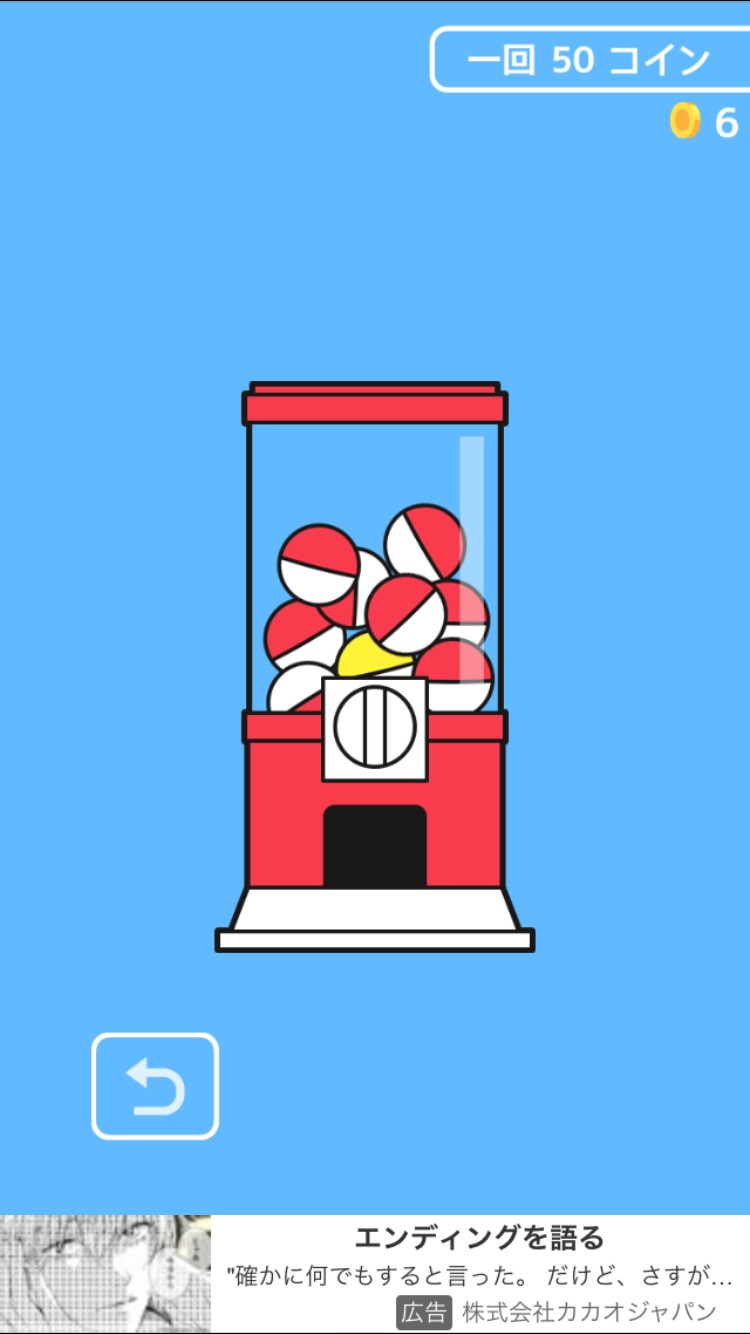Turn the gacha machine's dial knob

(x=375, y=729)
